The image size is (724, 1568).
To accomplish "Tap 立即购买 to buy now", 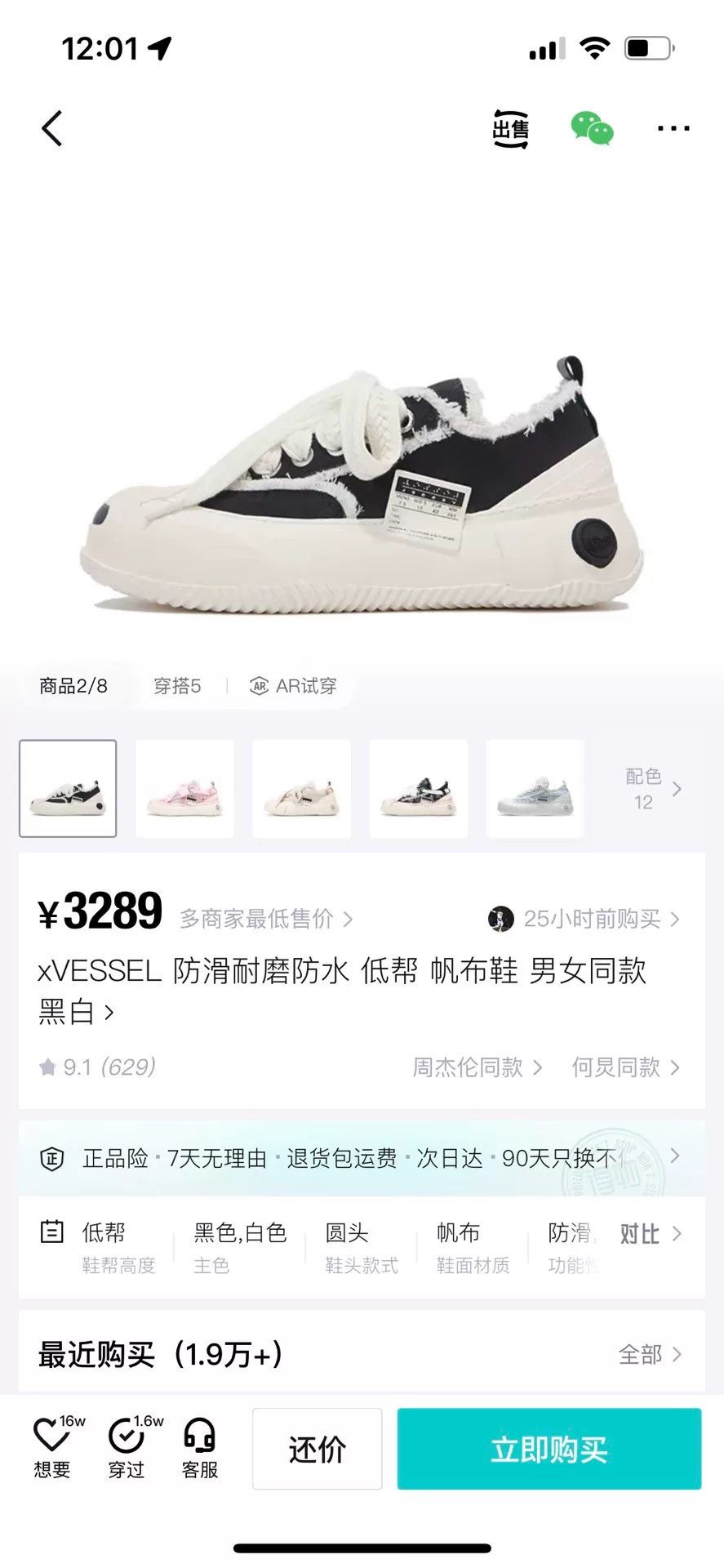I will click(x=549, y=1449).
